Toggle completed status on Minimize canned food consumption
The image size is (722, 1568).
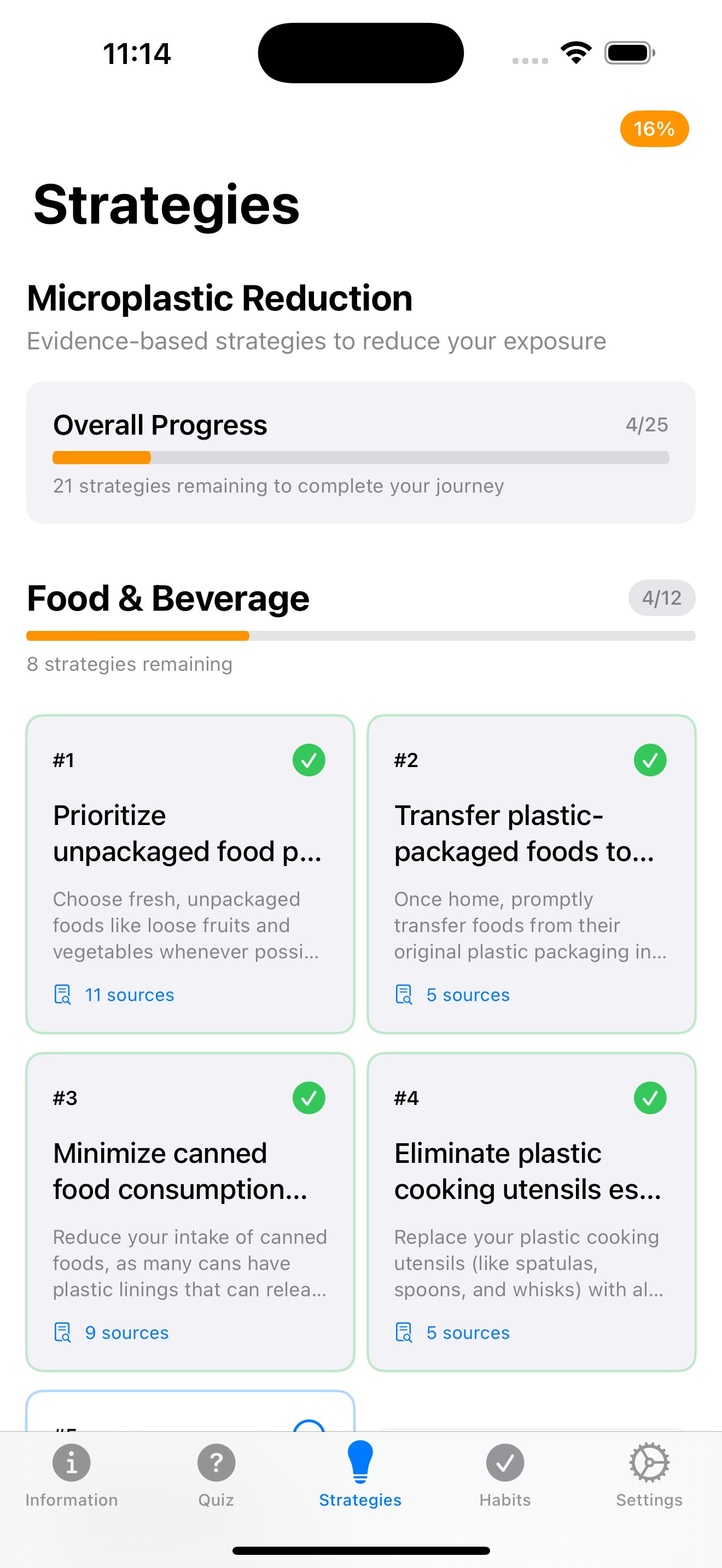[x=308, y=1097]
